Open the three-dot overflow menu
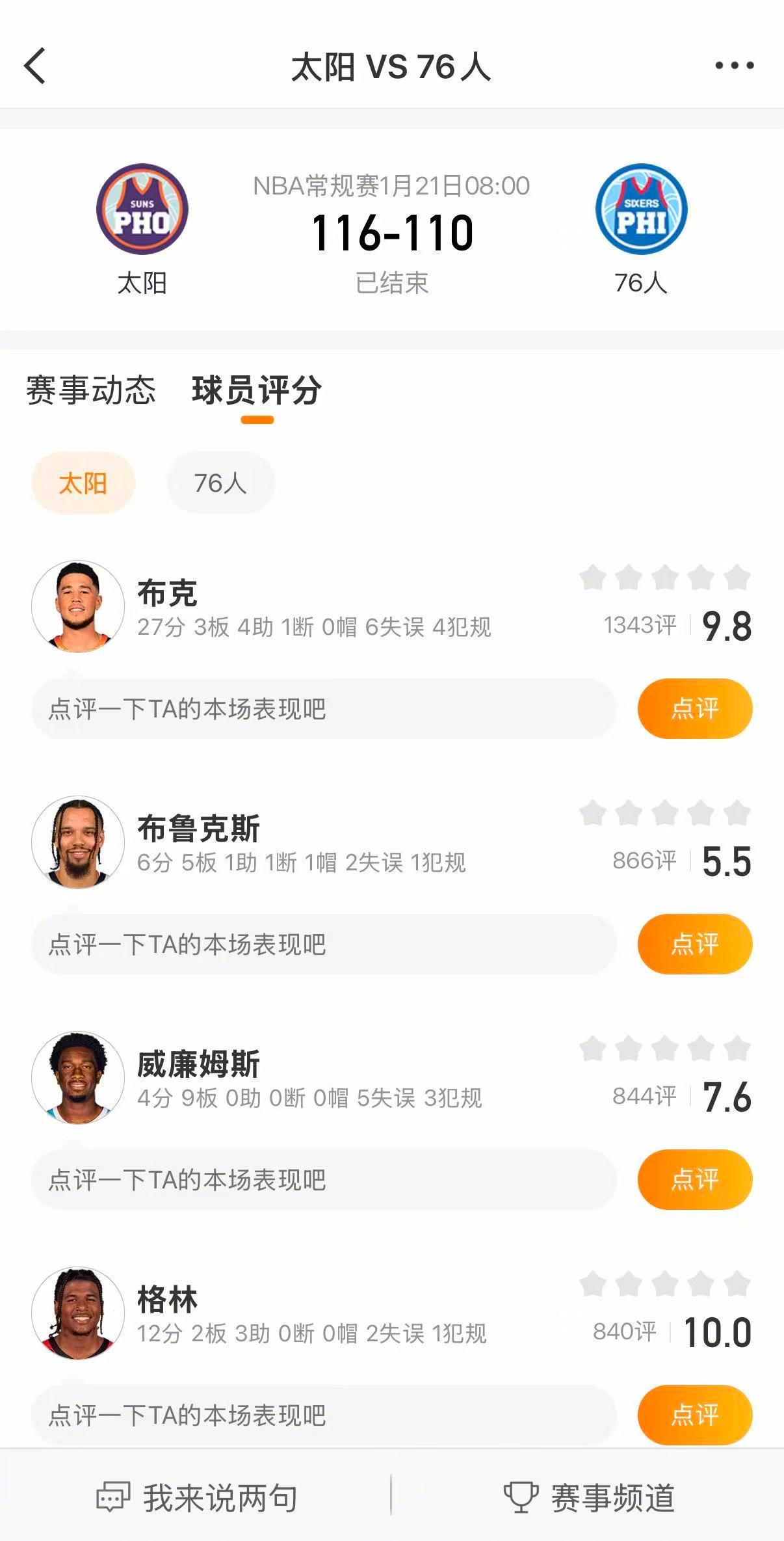 point(734,66)
